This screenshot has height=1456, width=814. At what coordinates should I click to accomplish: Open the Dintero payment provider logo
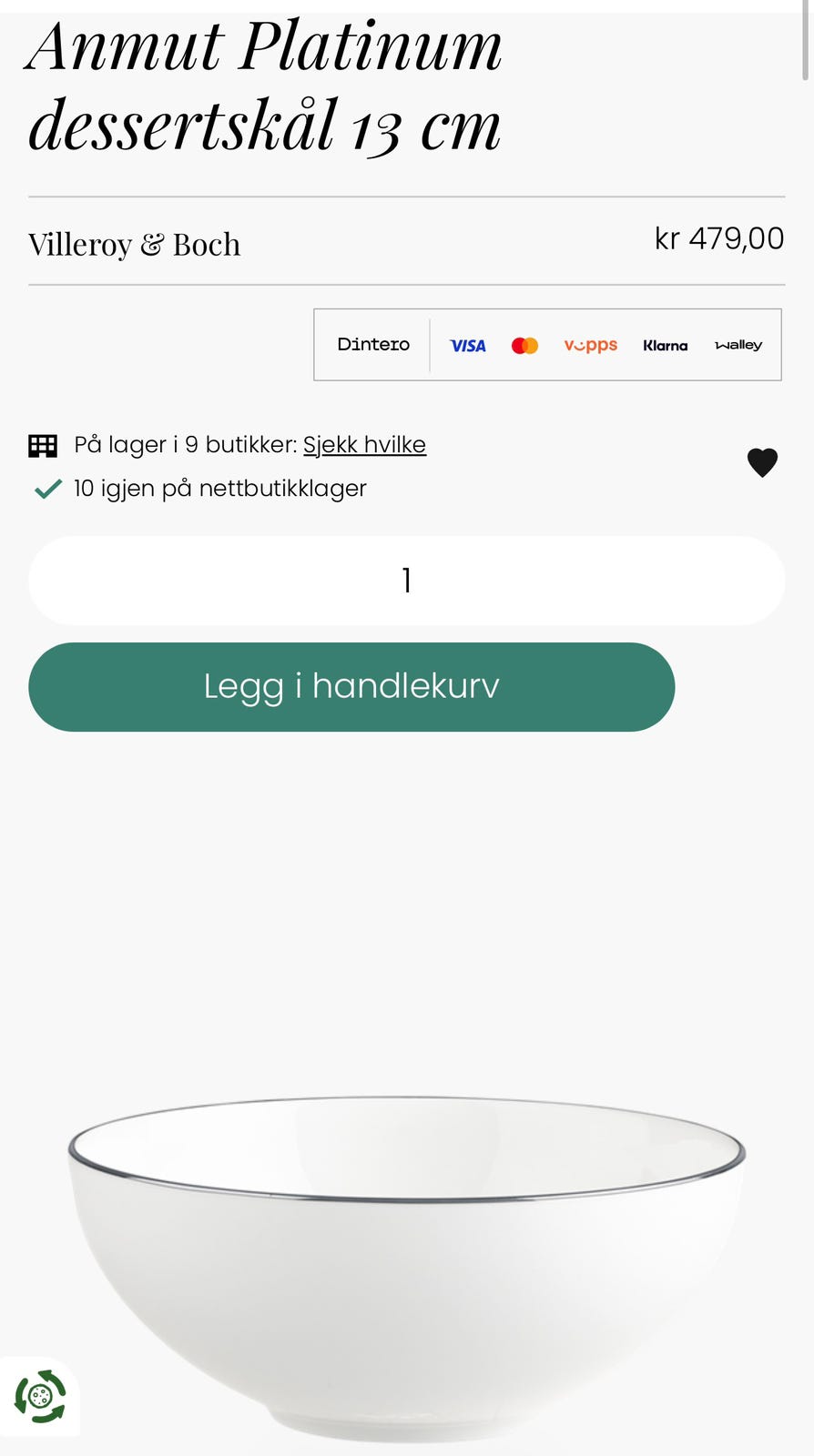pos(373,346)
